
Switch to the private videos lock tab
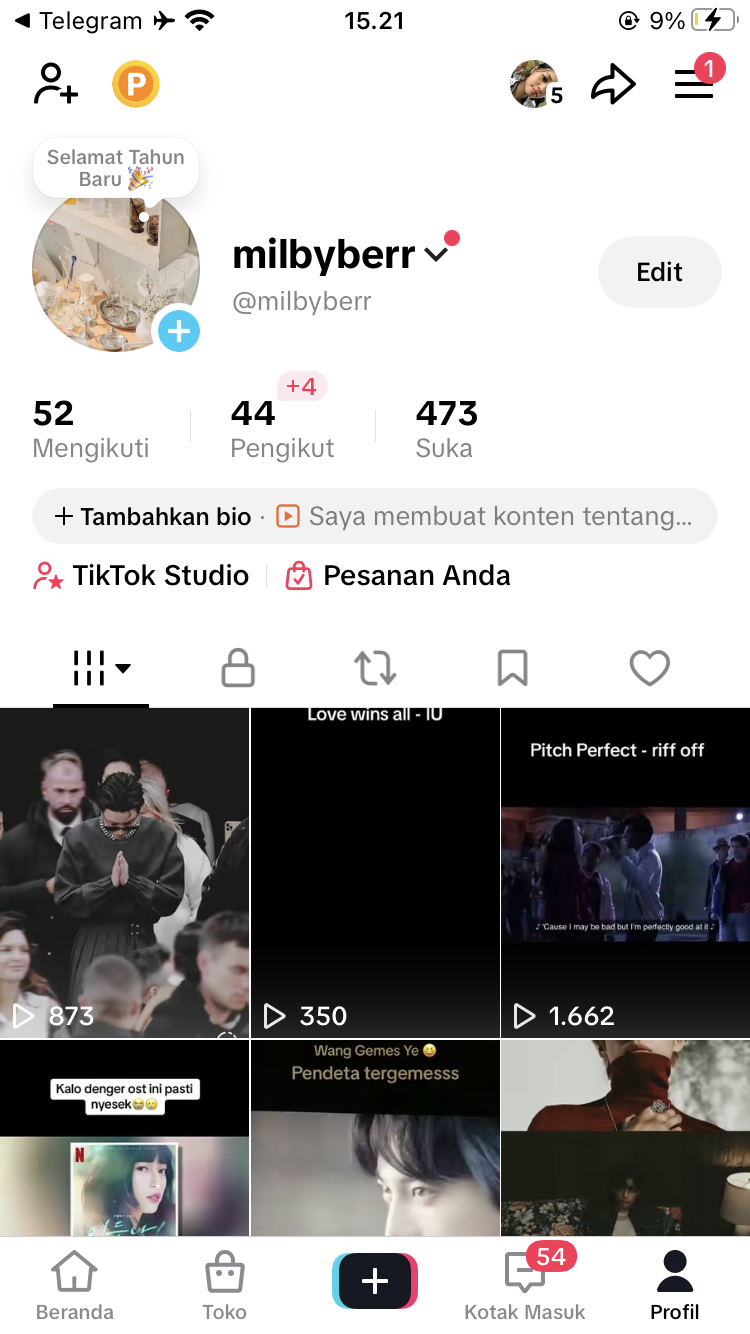tap(238, 668)
